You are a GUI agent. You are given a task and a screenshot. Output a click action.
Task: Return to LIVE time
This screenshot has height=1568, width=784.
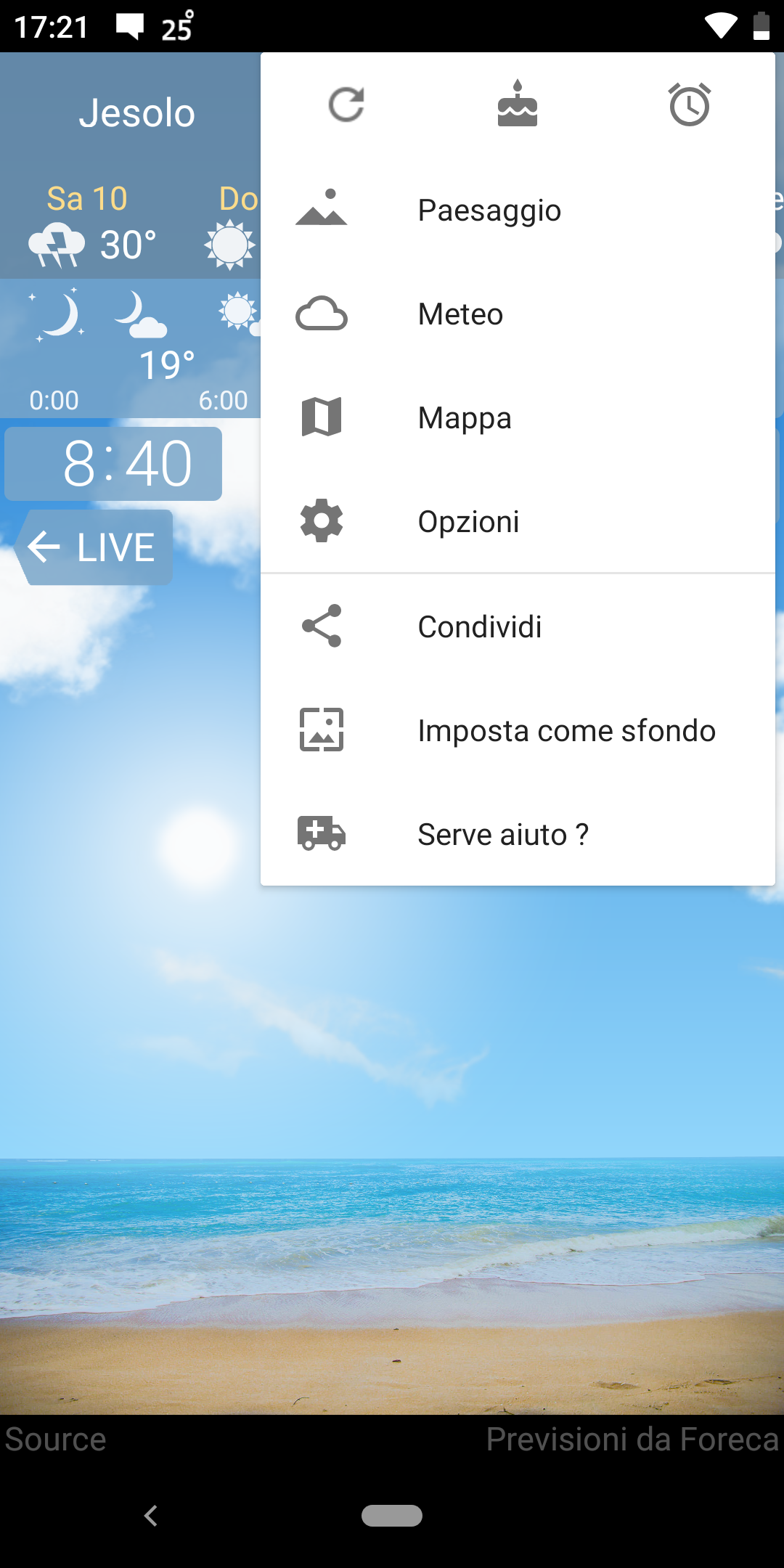coord(94,547)
